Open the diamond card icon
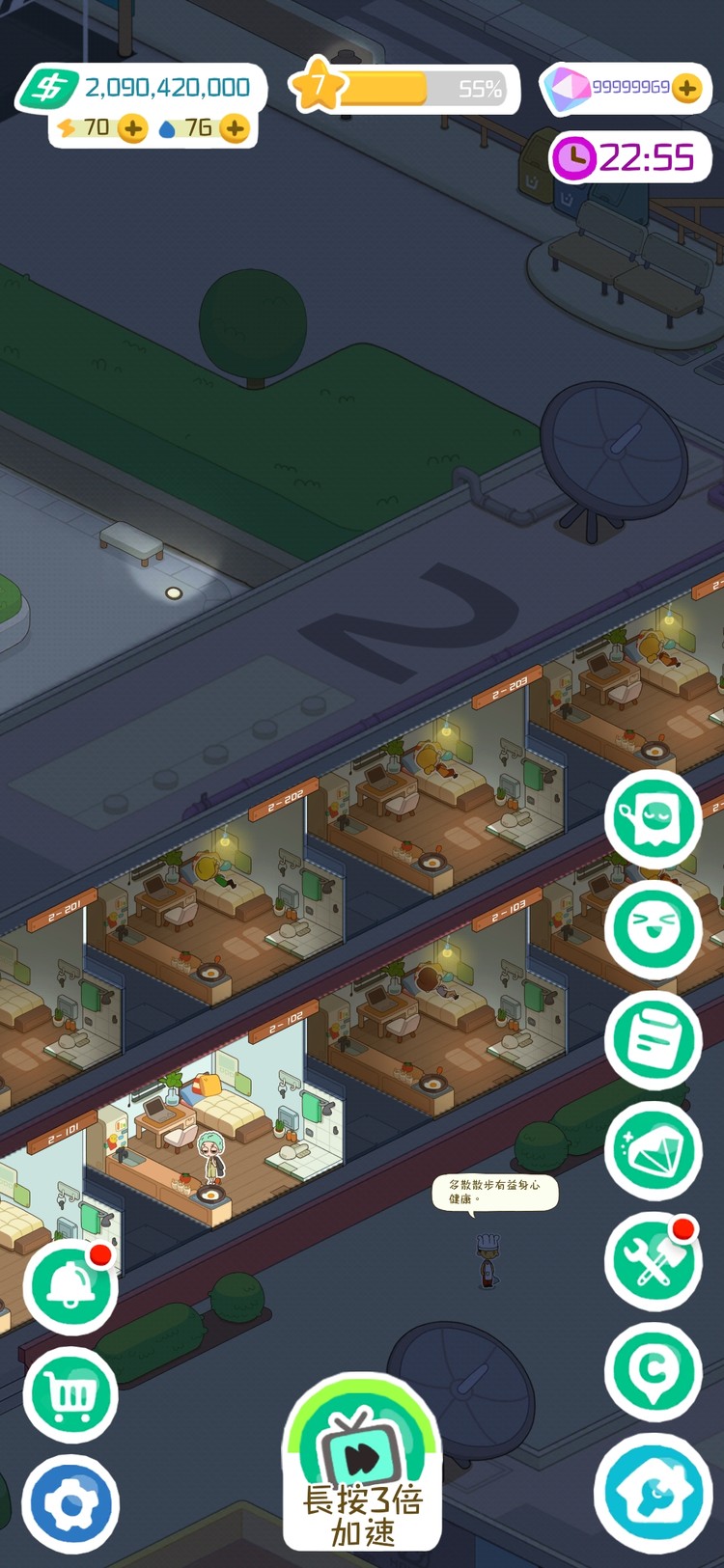 (x=653, y=1150)
